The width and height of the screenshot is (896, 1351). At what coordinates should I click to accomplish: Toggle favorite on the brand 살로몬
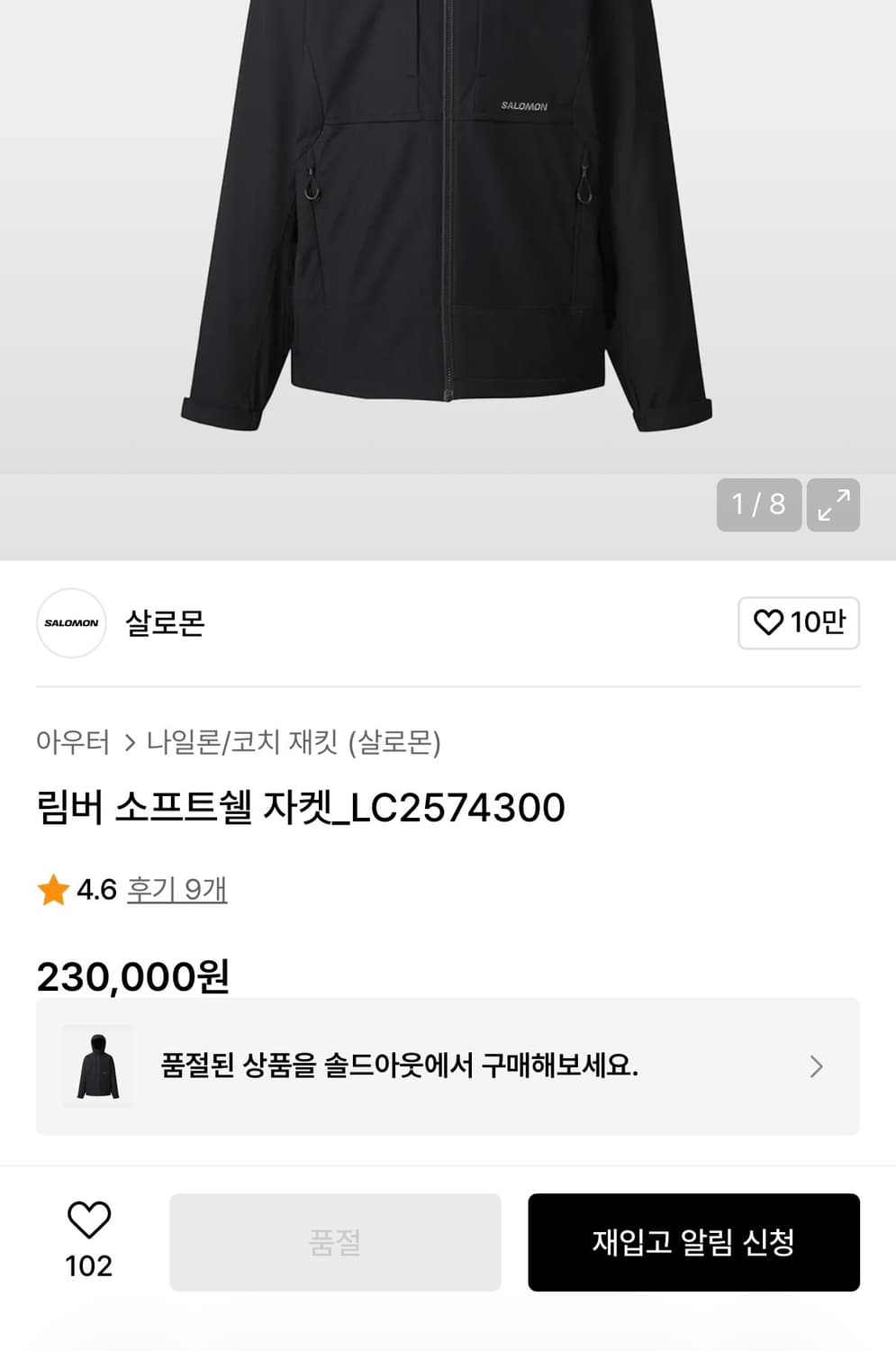click(798, 623)
